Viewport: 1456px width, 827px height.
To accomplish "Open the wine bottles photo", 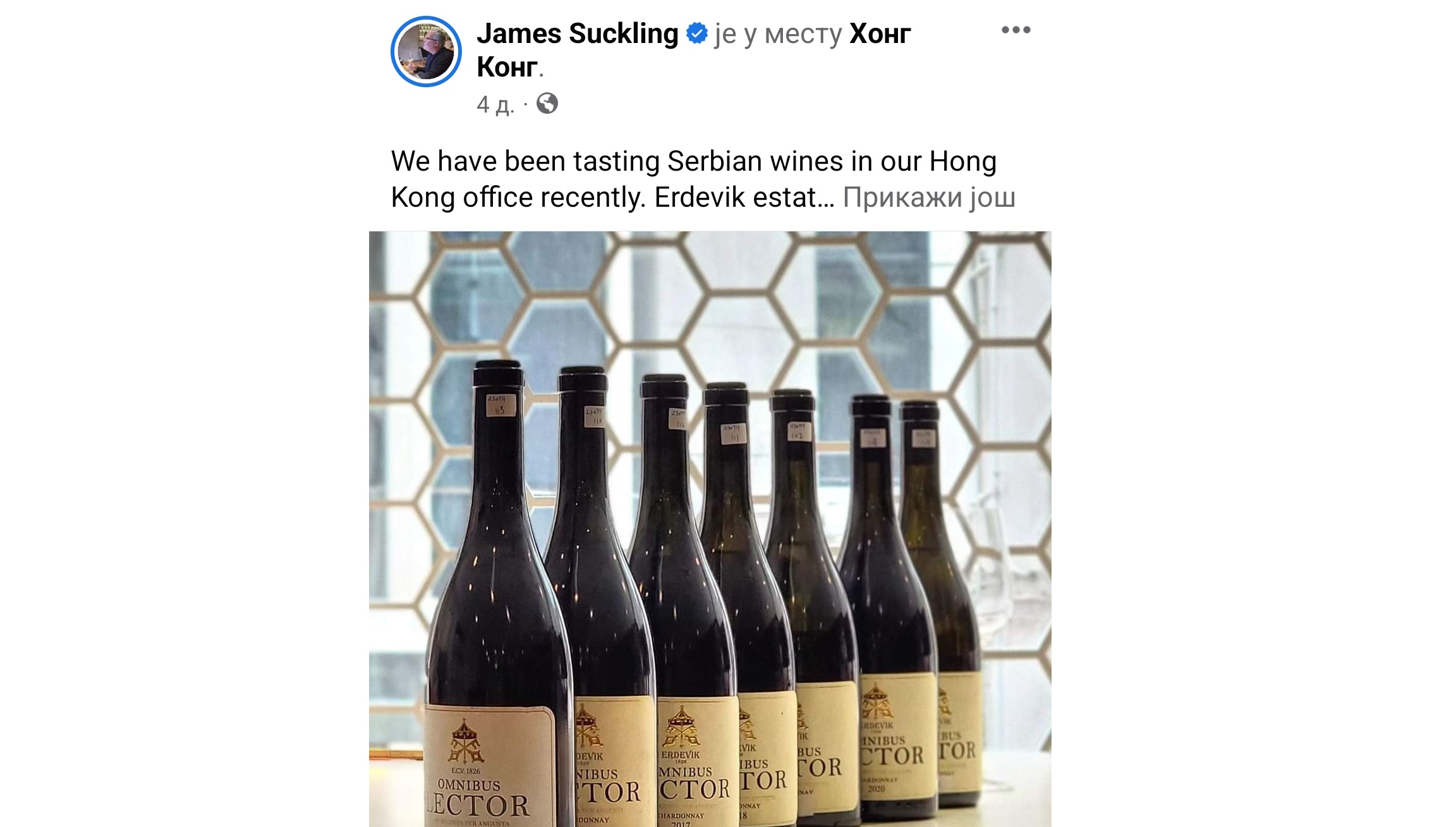I will pyautogui.click(x=710, y=529).
